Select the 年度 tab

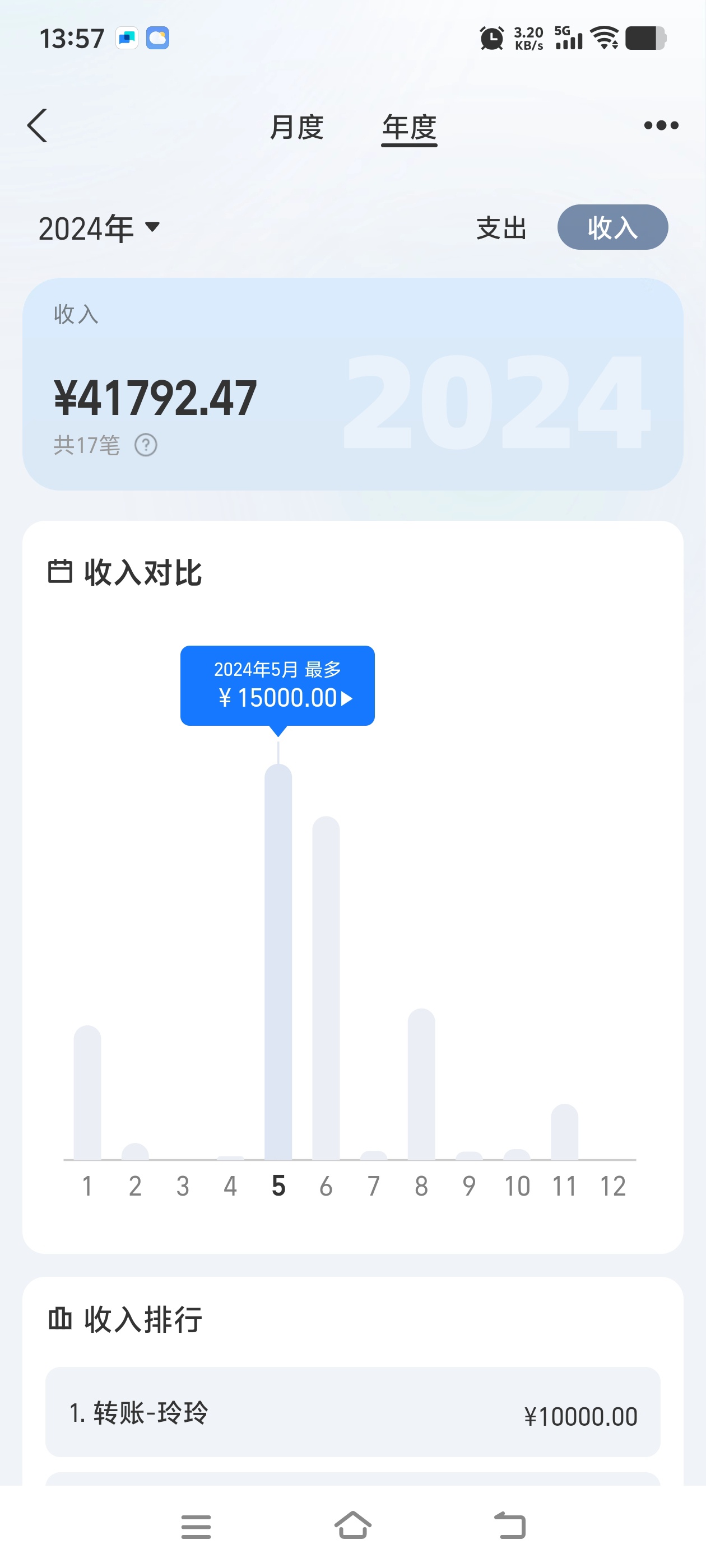(410, 128)
